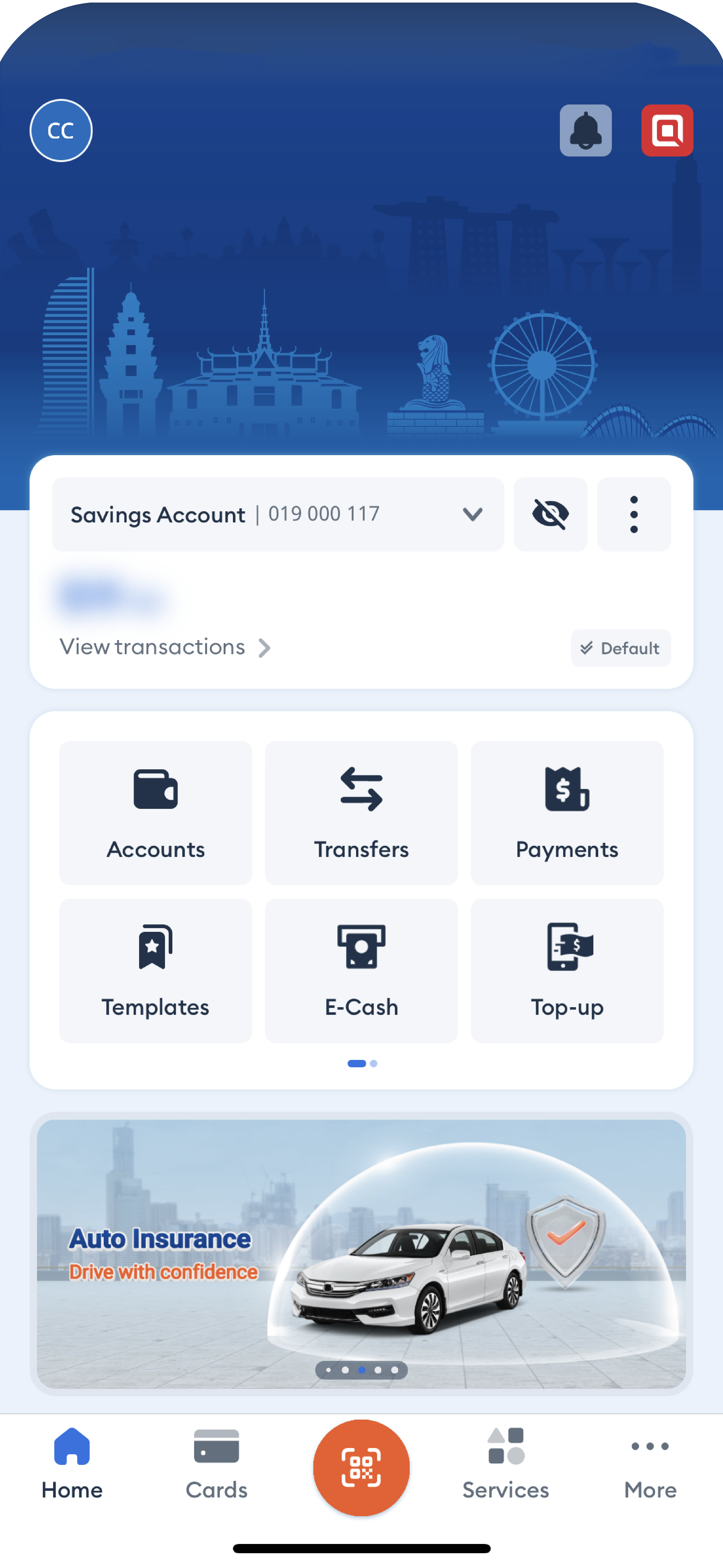Open the account three-dot options menu
Image resolution: width=723 pixels, height=1568 pixels.
(634, 514)
